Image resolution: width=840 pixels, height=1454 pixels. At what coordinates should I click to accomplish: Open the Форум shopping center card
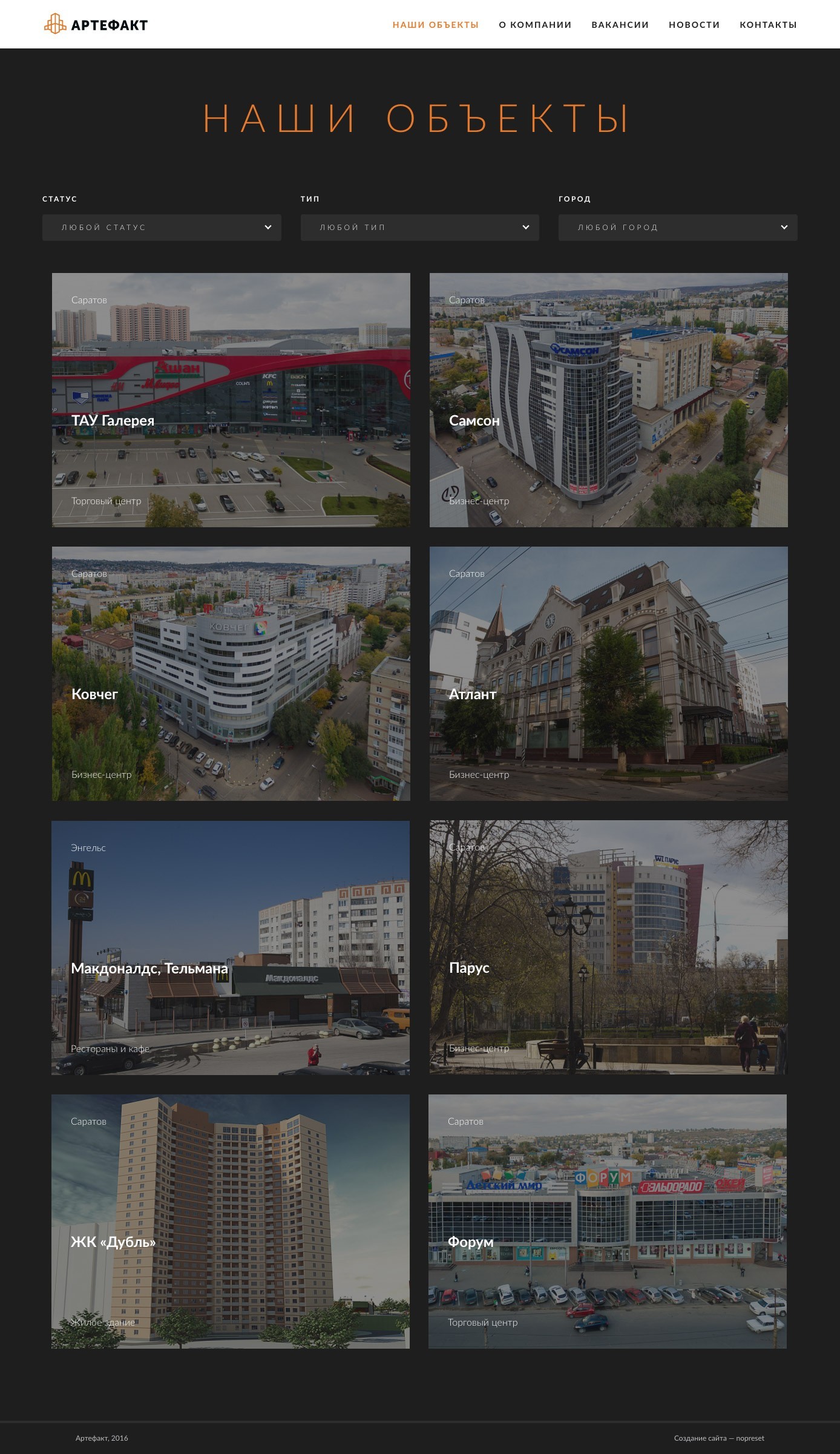point(607,1221)
